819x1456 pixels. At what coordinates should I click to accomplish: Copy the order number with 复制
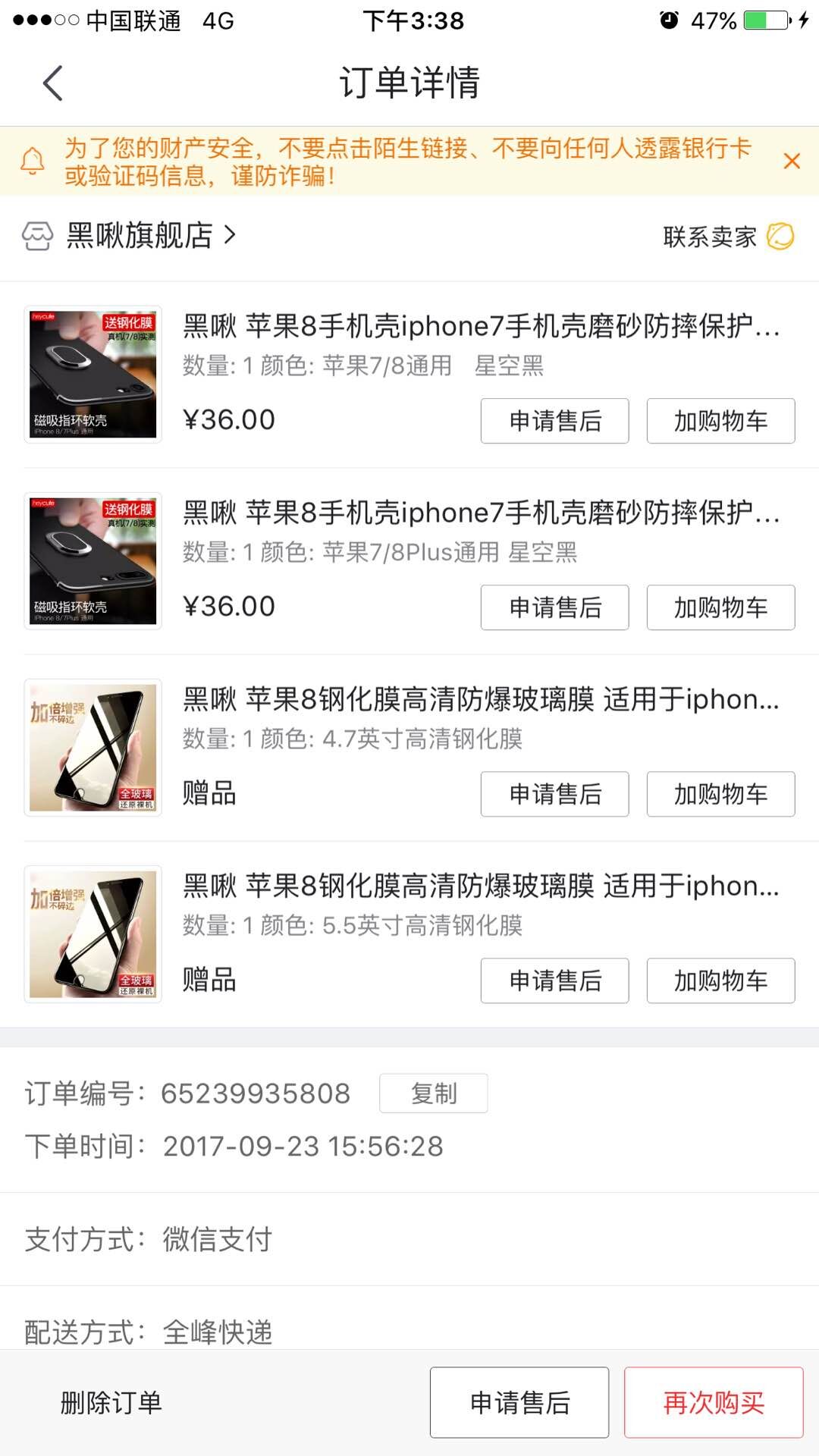coord(433,1092)
